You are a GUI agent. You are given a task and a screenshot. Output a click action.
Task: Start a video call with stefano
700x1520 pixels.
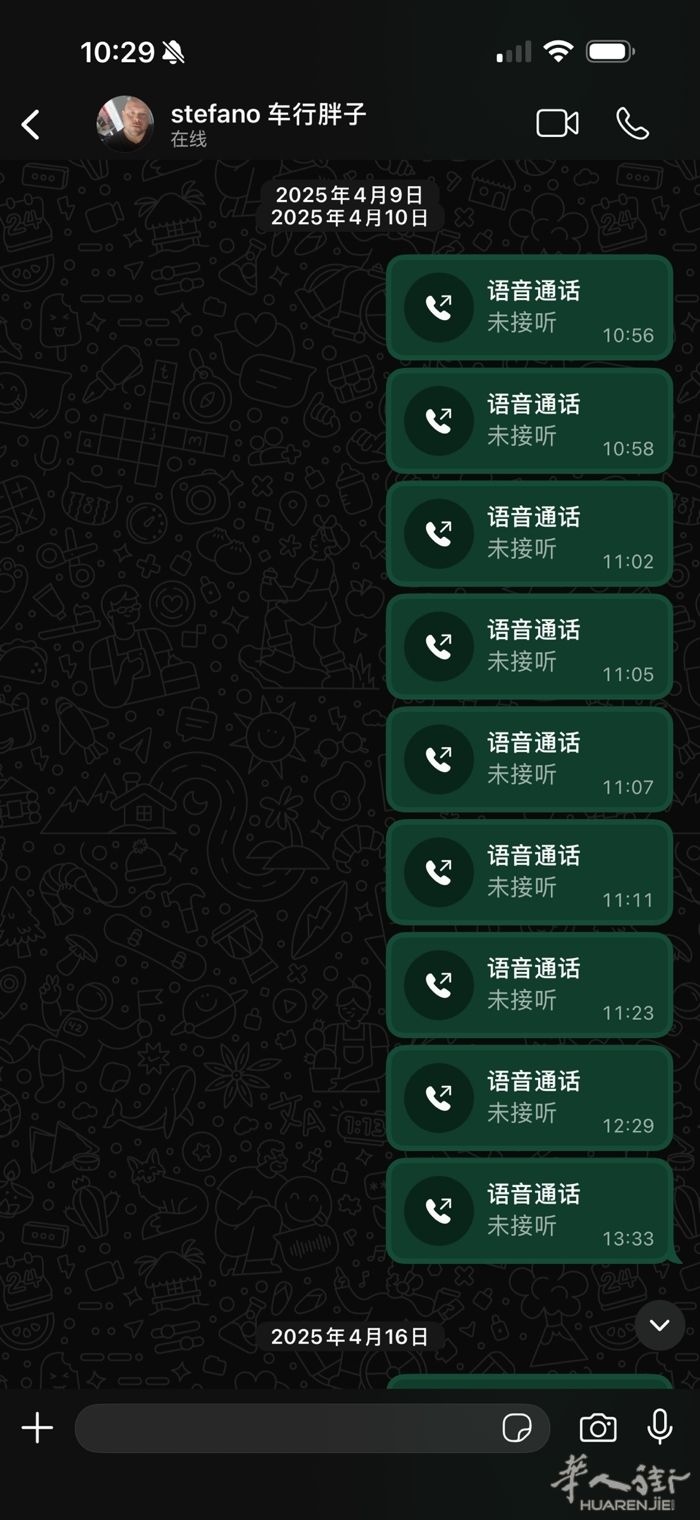[x=557, y=124]
